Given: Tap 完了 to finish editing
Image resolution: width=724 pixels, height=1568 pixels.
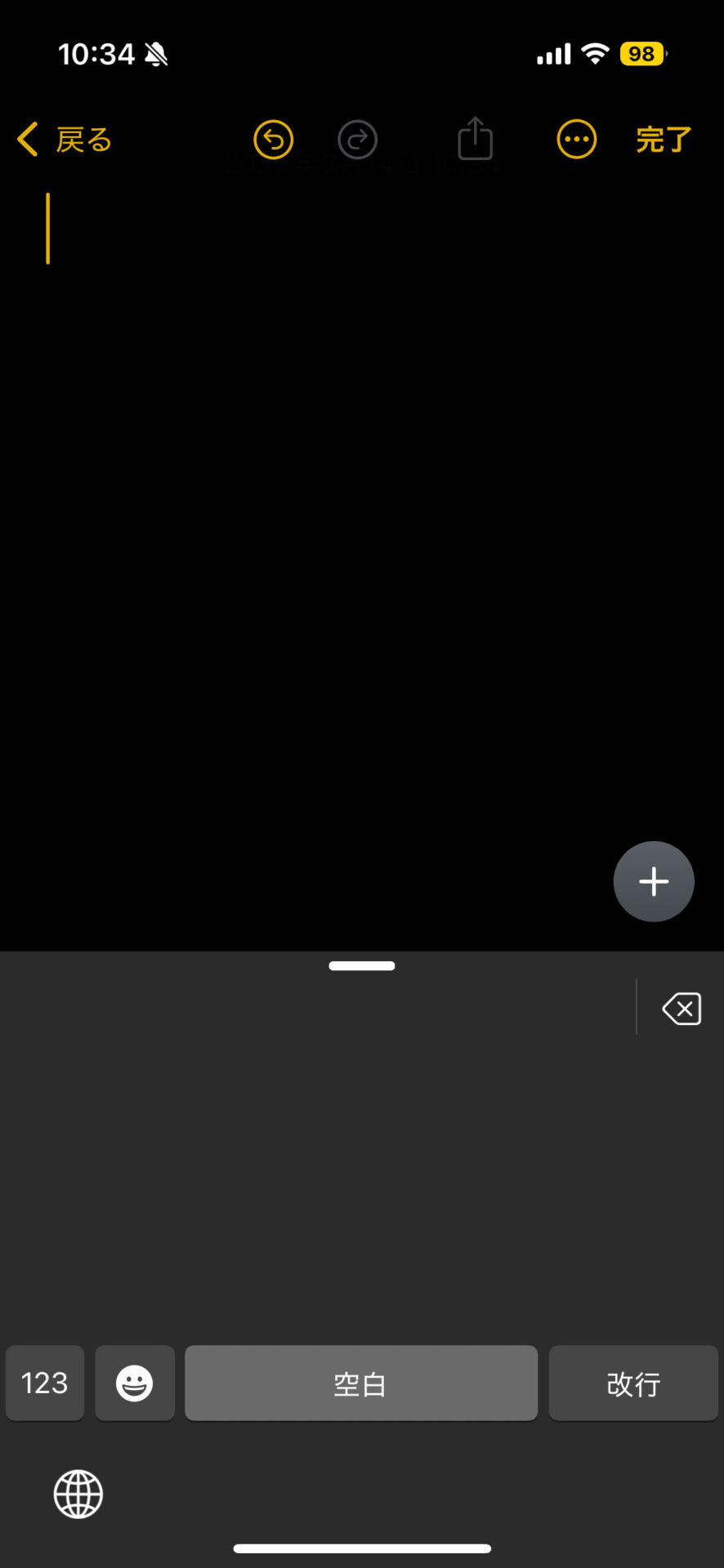Looking at the screenshot, I should click(x=664, y=140).
